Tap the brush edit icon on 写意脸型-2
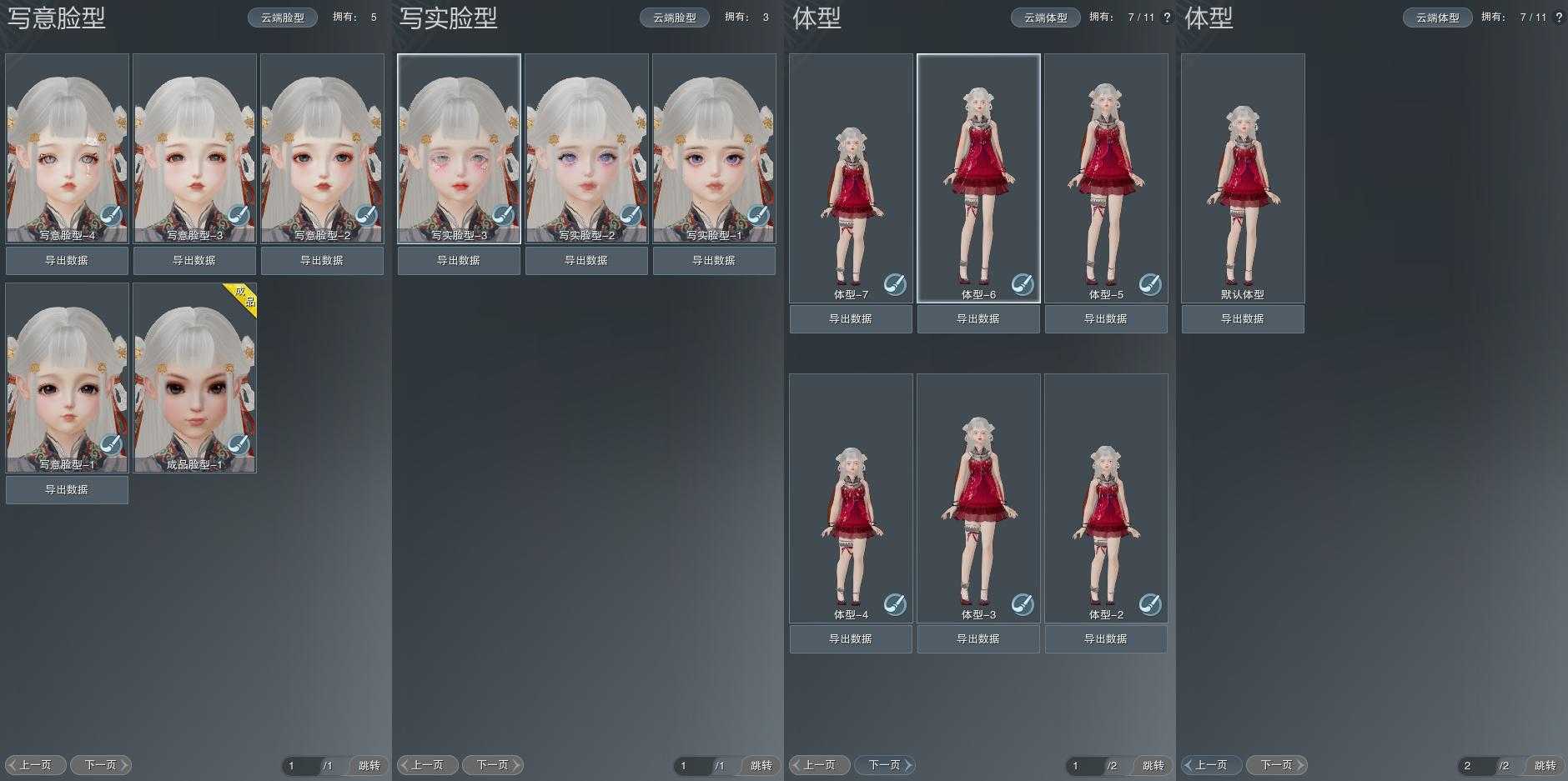 click(x=365, y=215)
